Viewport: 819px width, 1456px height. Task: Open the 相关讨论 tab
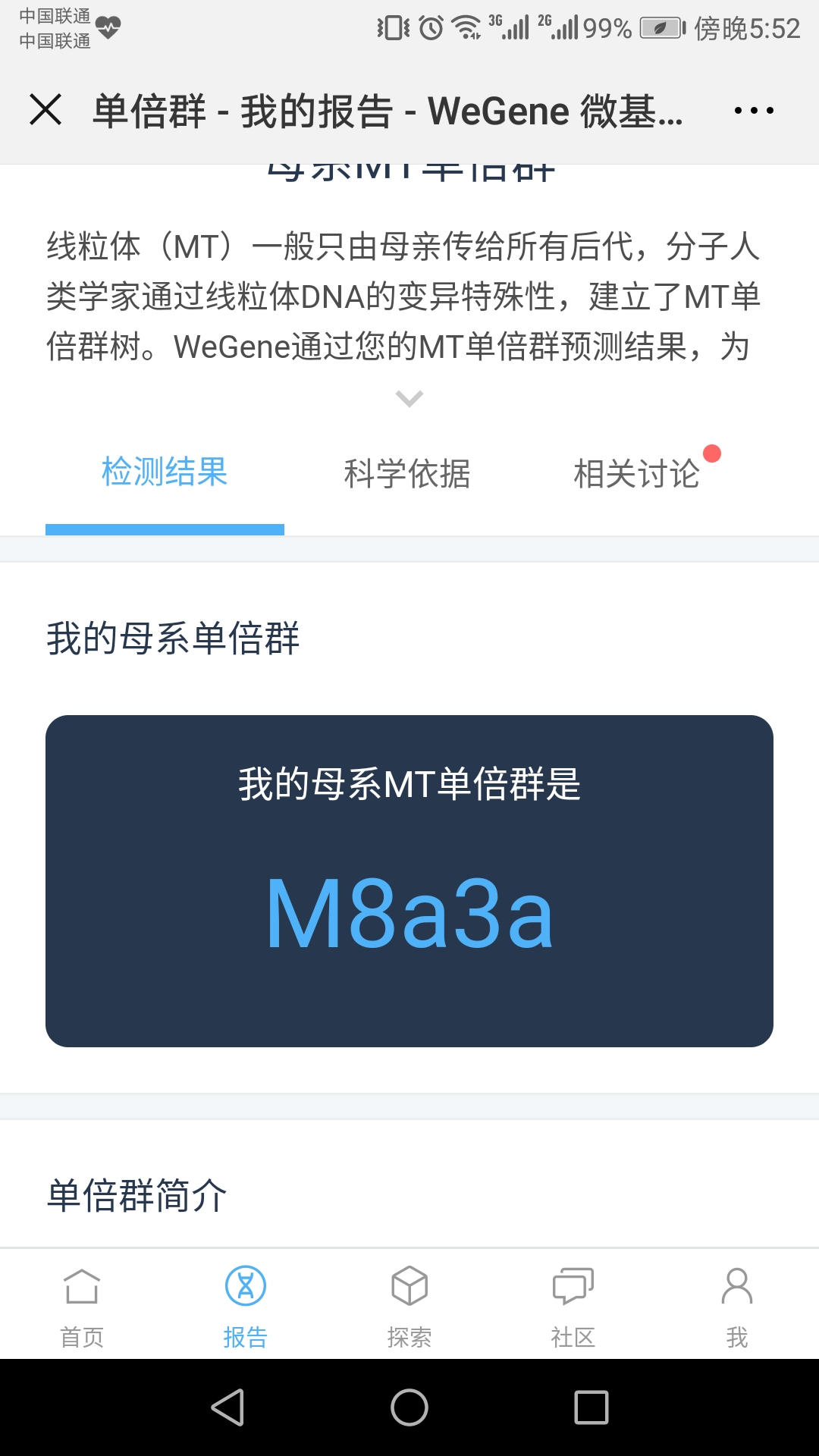pos(637,474)
